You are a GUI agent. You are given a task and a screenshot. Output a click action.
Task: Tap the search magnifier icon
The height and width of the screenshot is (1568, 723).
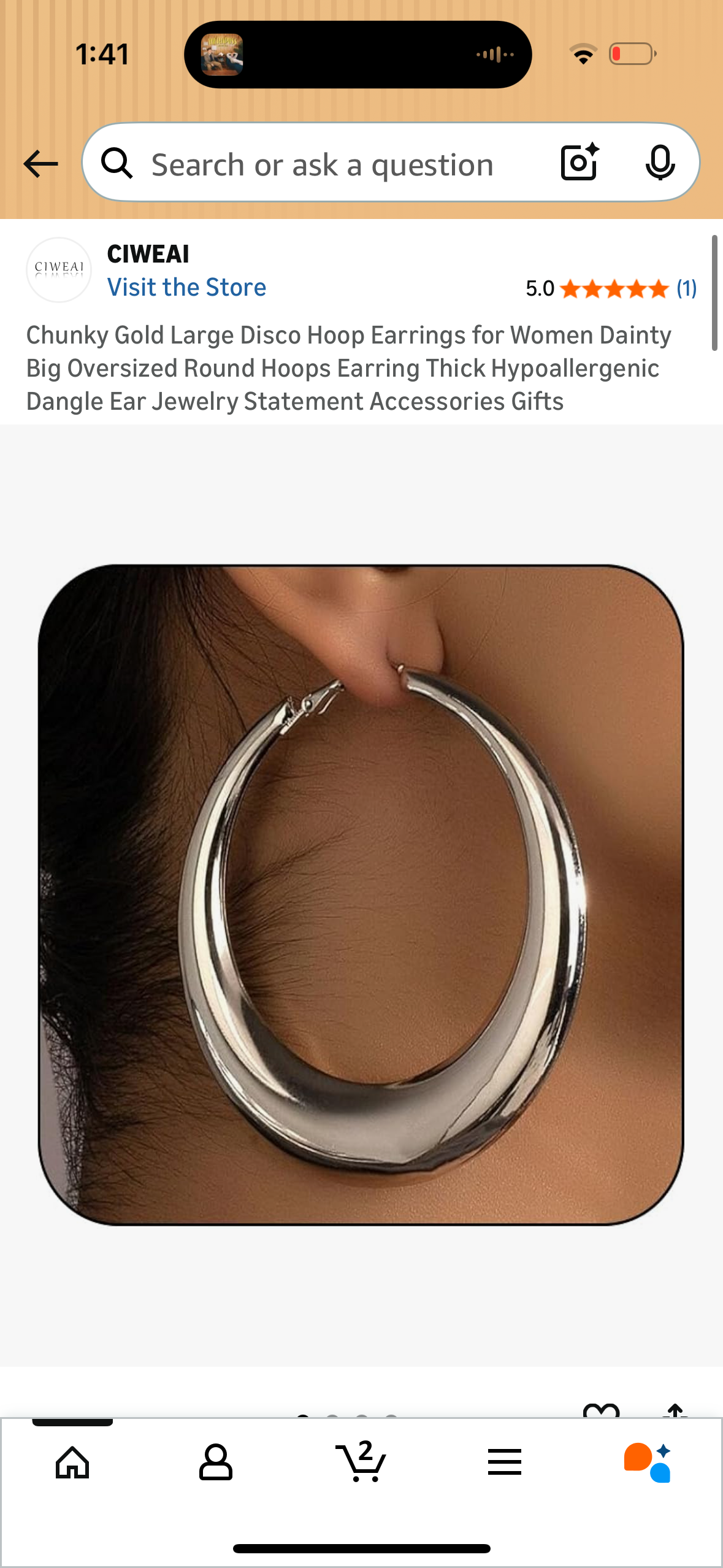tap(118, 163)
